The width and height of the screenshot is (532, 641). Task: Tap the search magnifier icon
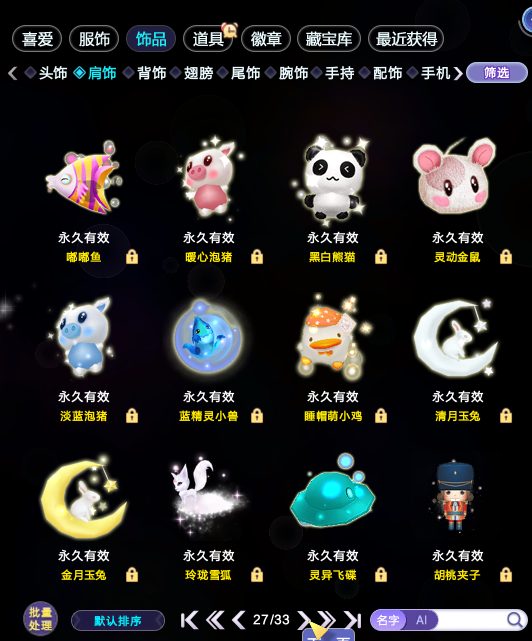tap(516, 620)
